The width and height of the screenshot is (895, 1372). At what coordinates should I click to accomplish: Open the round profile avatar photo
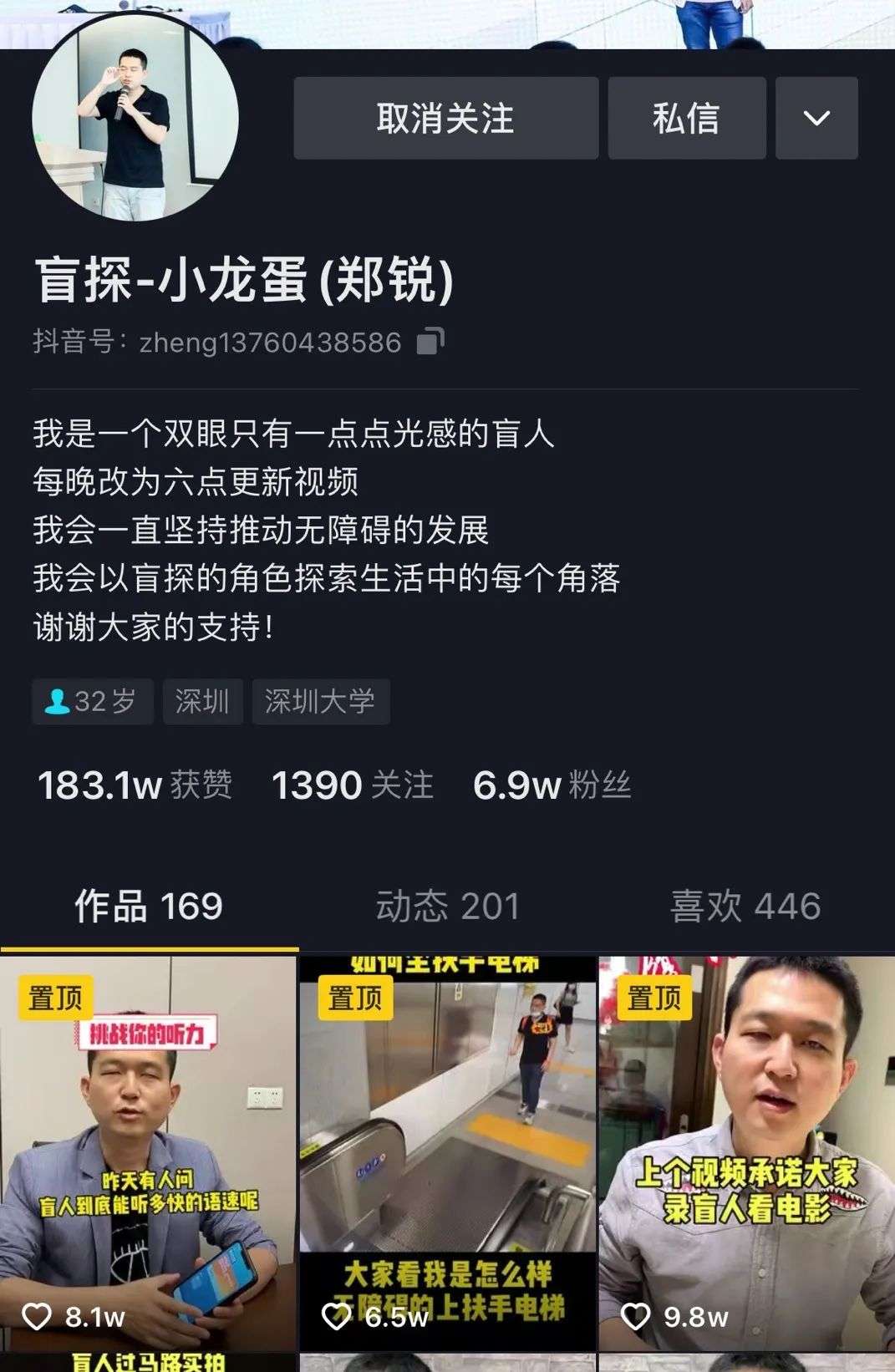point(135,118)
